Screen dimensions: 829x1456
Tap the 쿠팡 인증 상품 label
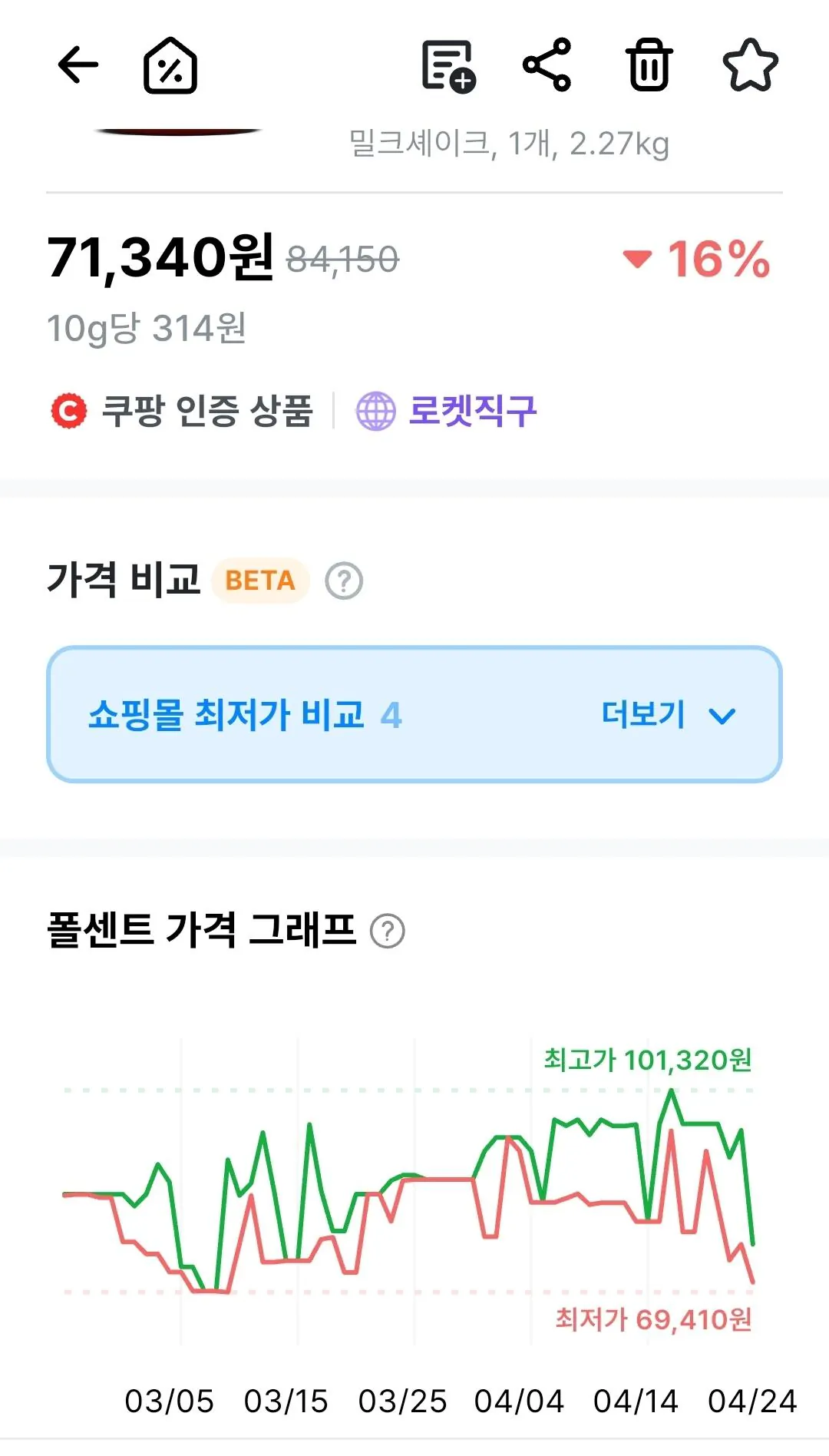click(207, 412)
